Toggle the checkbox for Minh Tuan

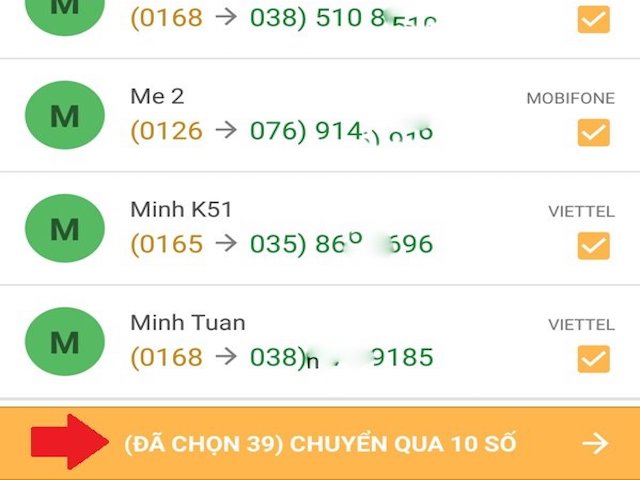593,358
